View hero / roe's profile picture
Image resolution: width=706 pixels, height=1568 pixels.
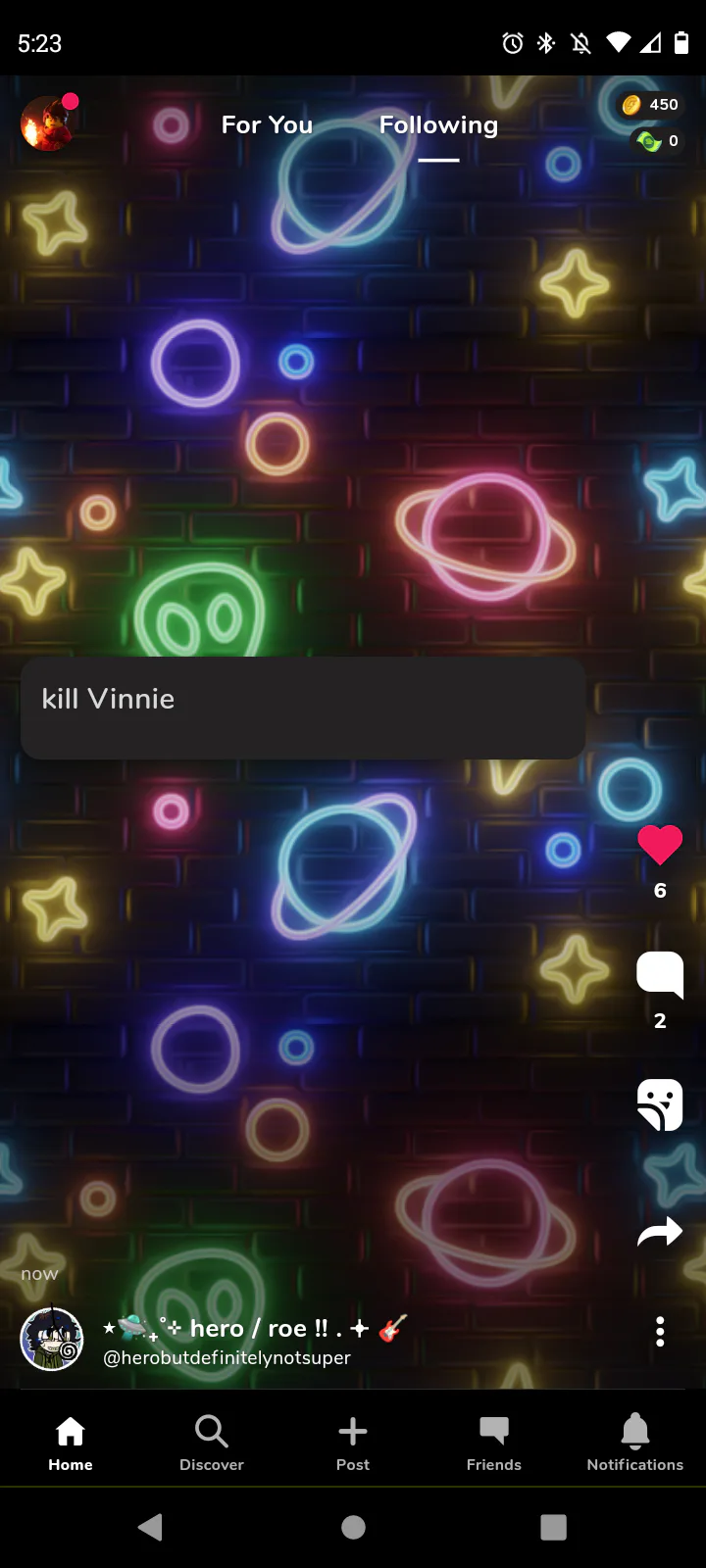click(x=51, y=1339)
